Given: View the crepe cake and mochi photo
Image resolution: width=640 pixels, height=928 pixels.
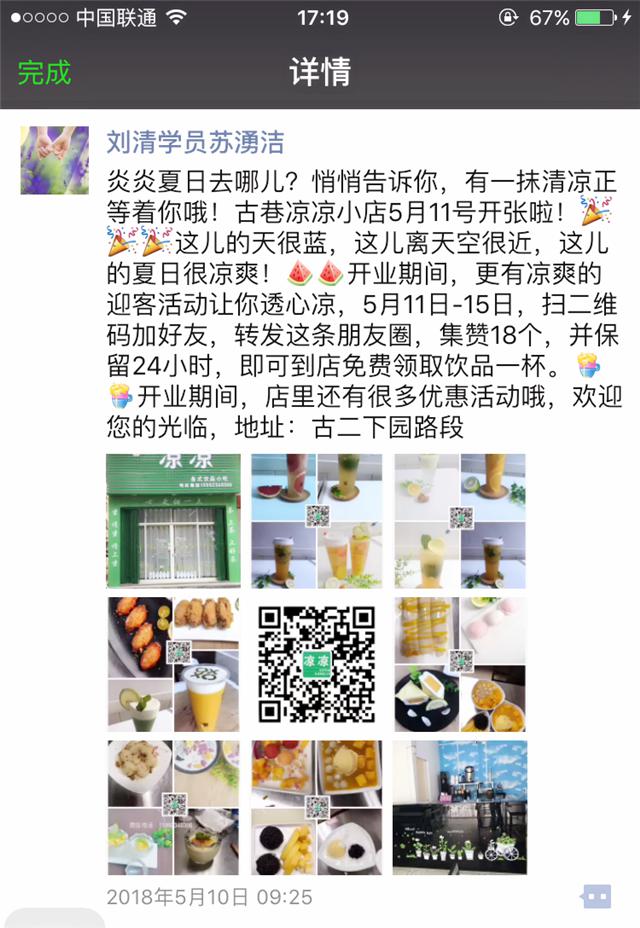Looking at the screenshot, I should [460, 664].
